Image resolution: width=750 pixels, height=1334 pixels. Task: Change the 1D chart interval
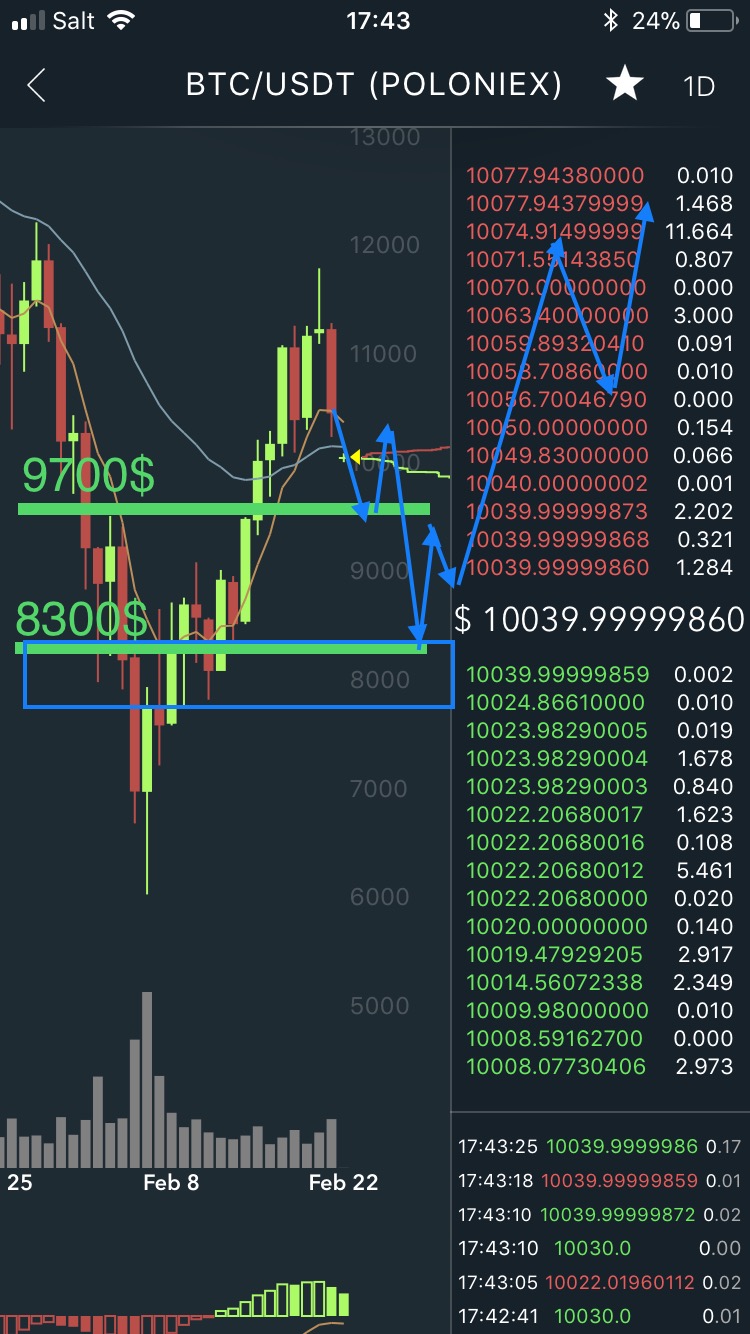(699, 86)
